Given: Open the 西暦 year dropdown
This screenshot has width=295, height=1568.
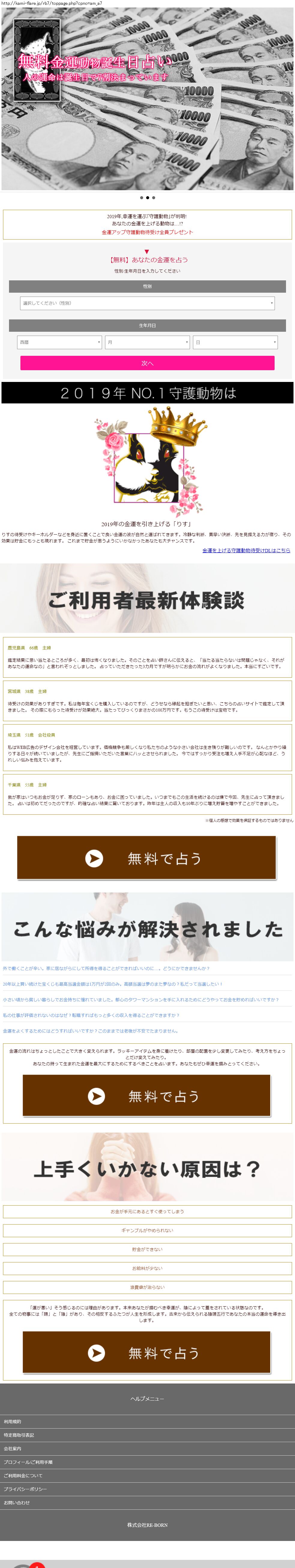Looking at the screenshot, I should click(59, 342).
